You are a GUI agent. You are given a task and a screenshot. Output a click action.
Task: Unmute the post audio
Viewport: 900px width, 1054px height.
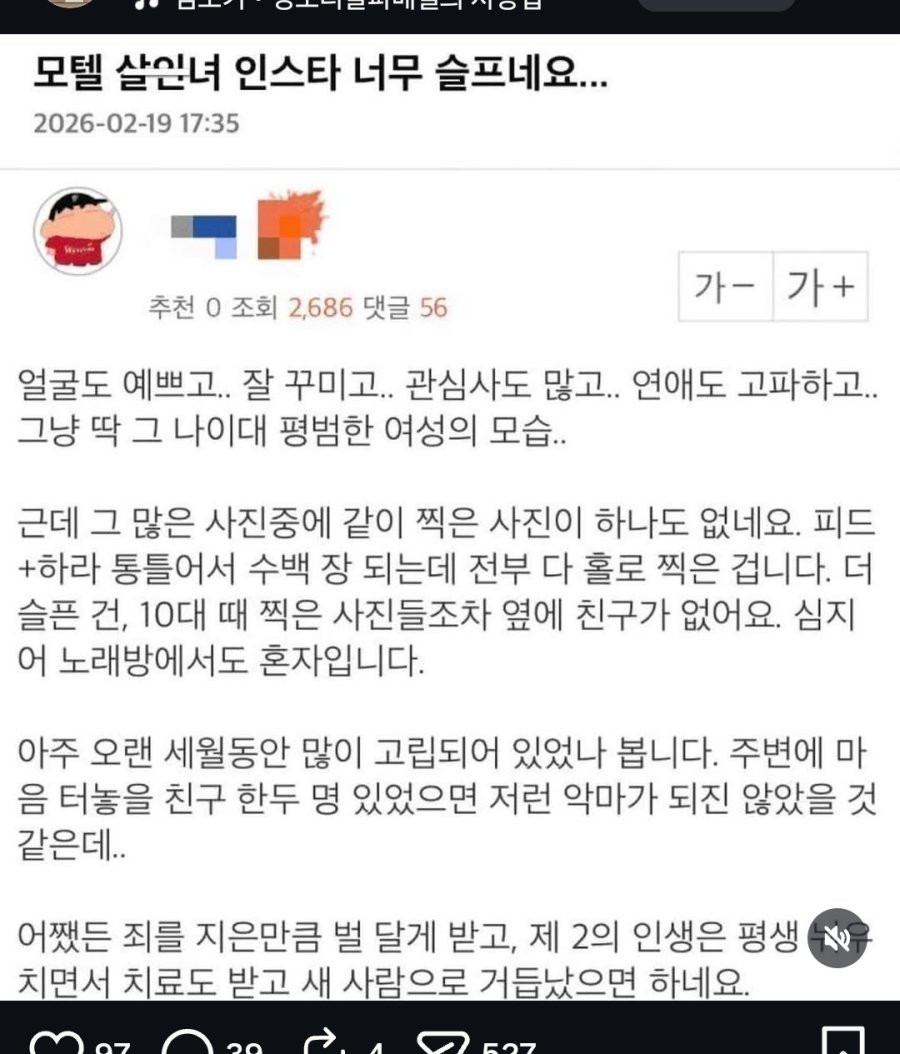coord(836,937)
